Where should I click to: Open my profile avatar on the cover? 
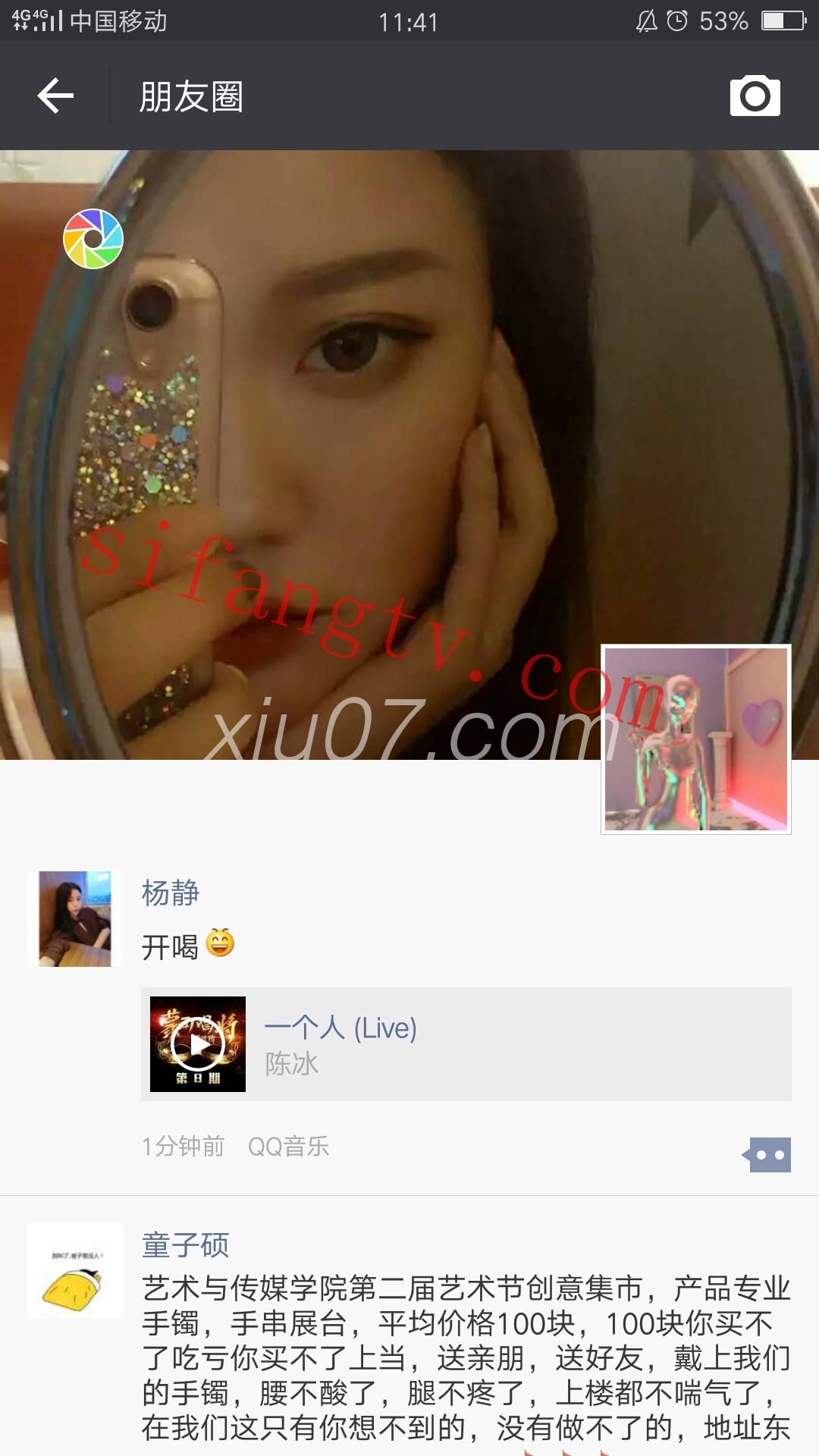tap(695, 739)
